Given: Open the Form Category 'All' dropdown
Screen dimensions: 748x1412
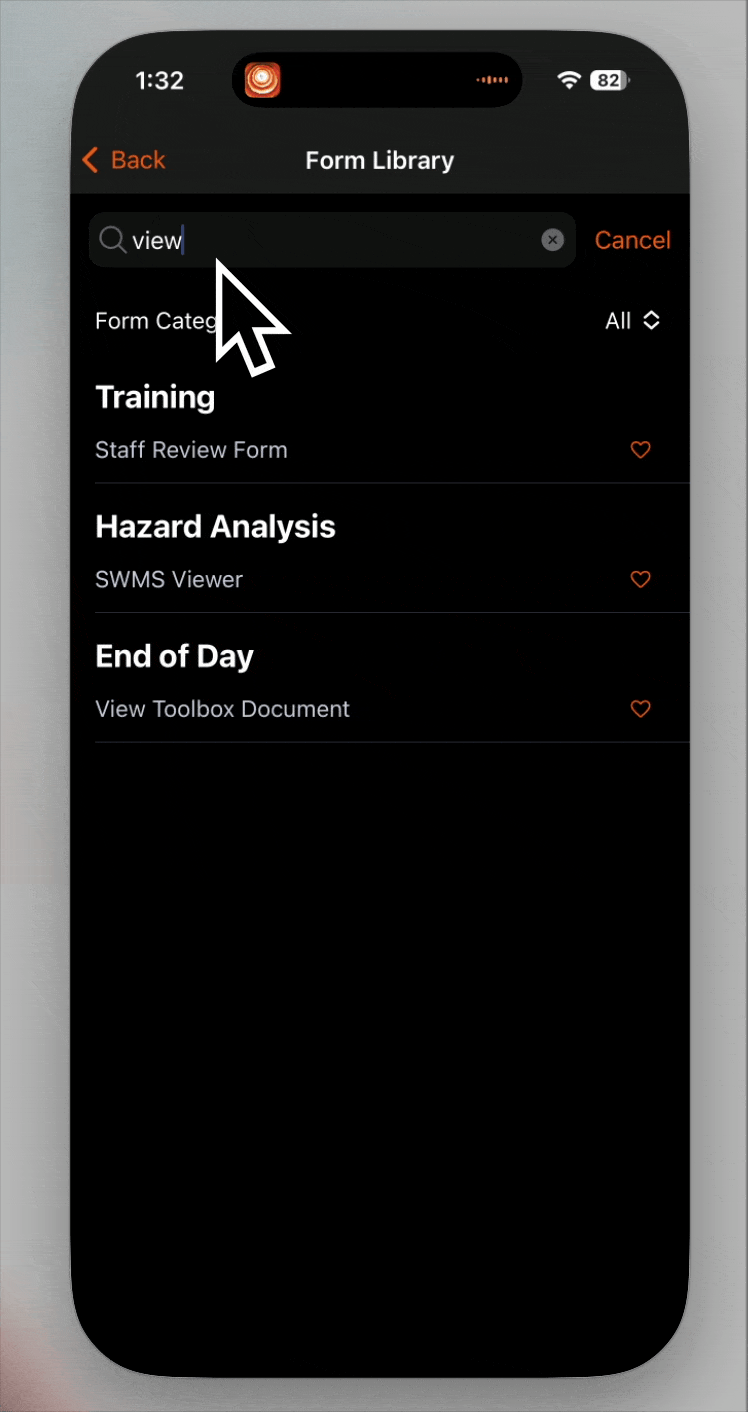Looking at the screenshot, I should tap(633, 321).
